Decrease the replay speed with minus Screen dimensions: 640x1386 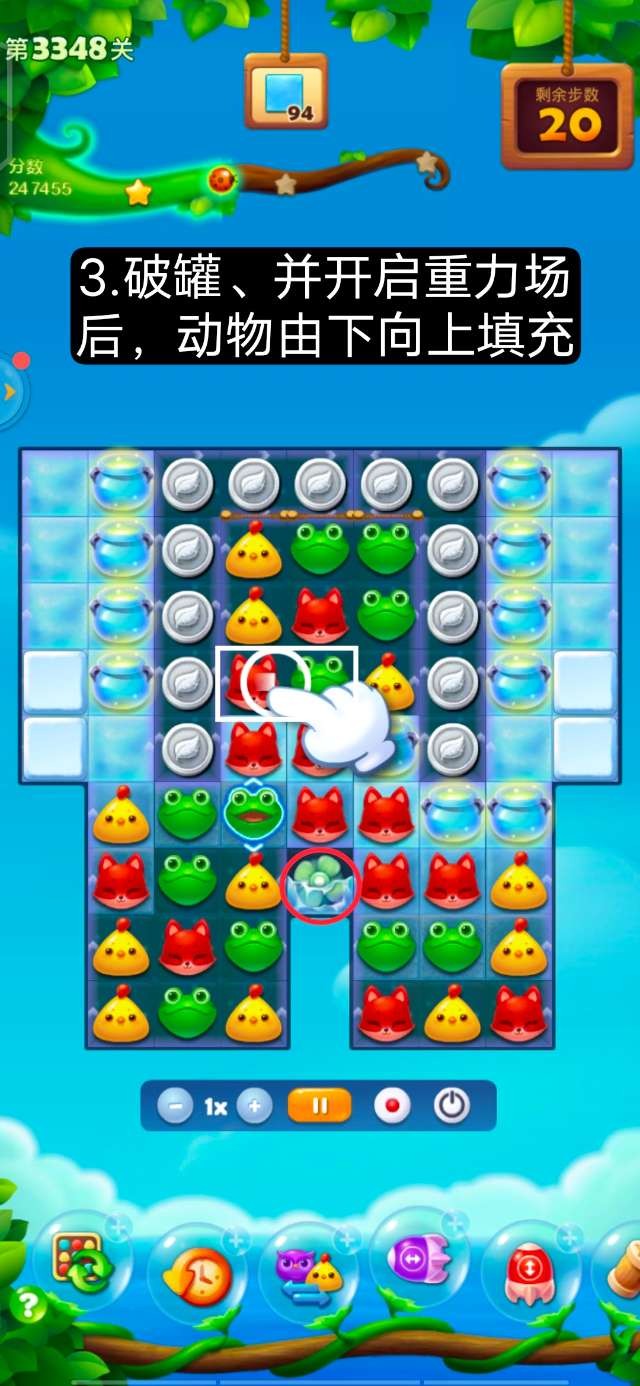(x=175, y=1107)
